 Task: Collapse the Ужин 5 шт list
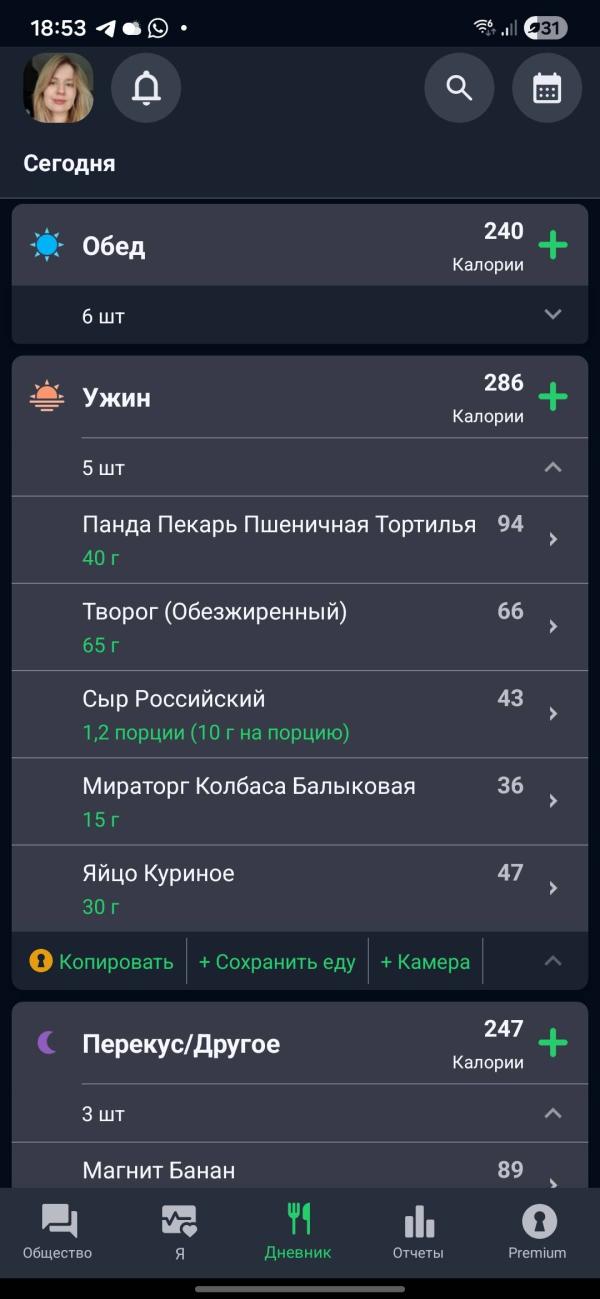click(553, 467)
